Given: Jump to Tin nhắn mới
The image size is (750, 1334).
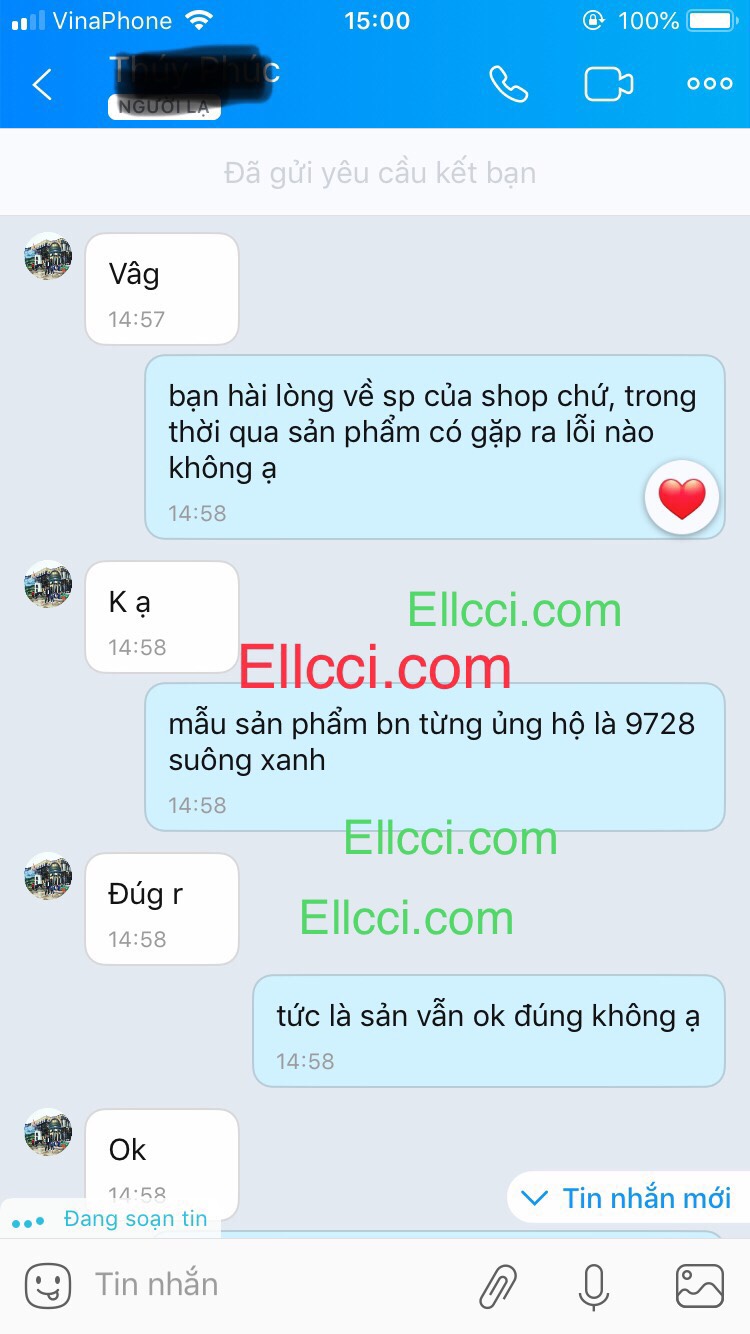Looking at the screenshot, I should coord(628,1197).
